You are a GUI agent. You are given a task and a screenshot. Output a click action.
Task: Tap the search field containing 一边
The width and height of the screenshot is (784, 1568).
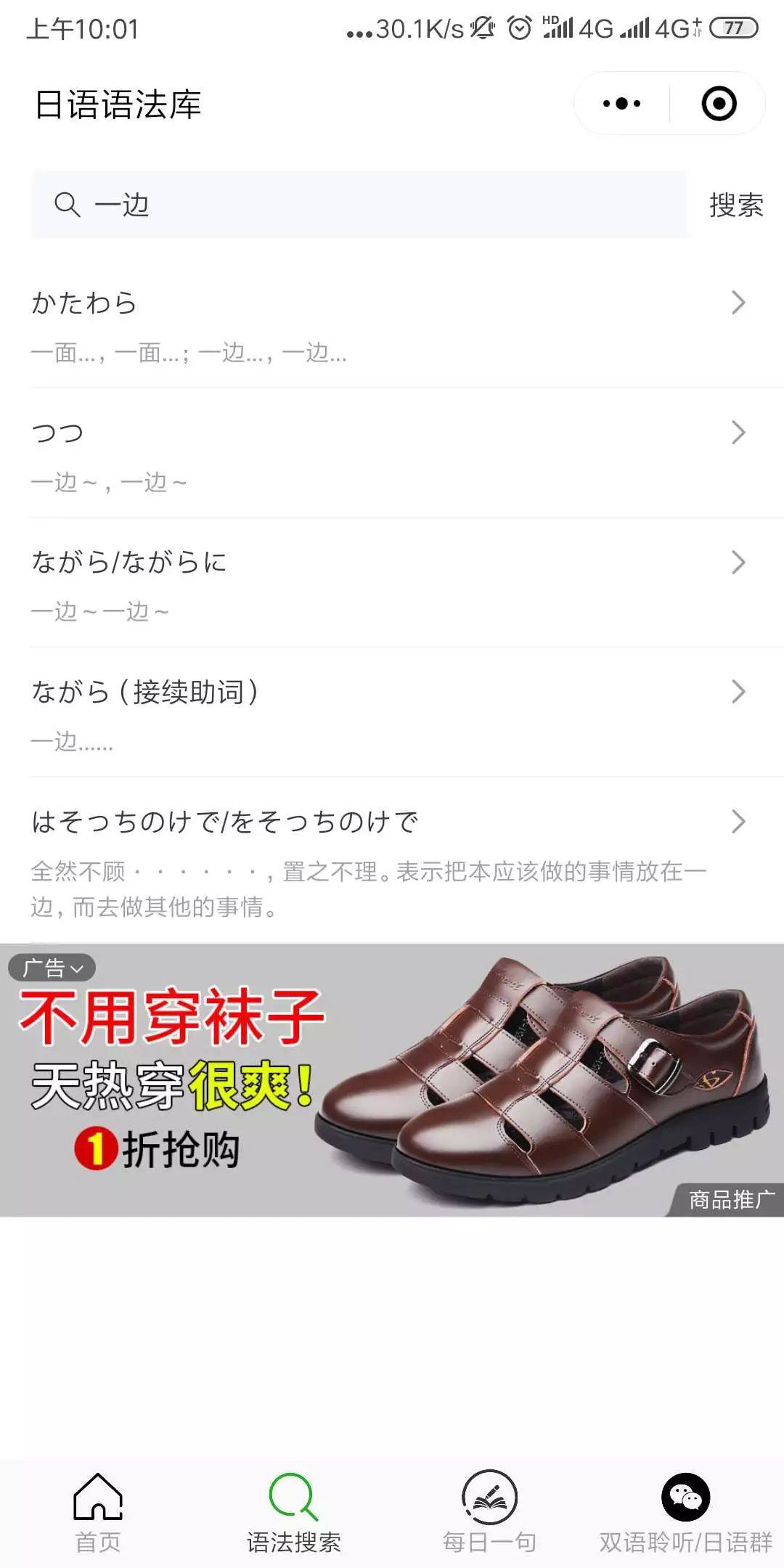click(x=359, y=205)
